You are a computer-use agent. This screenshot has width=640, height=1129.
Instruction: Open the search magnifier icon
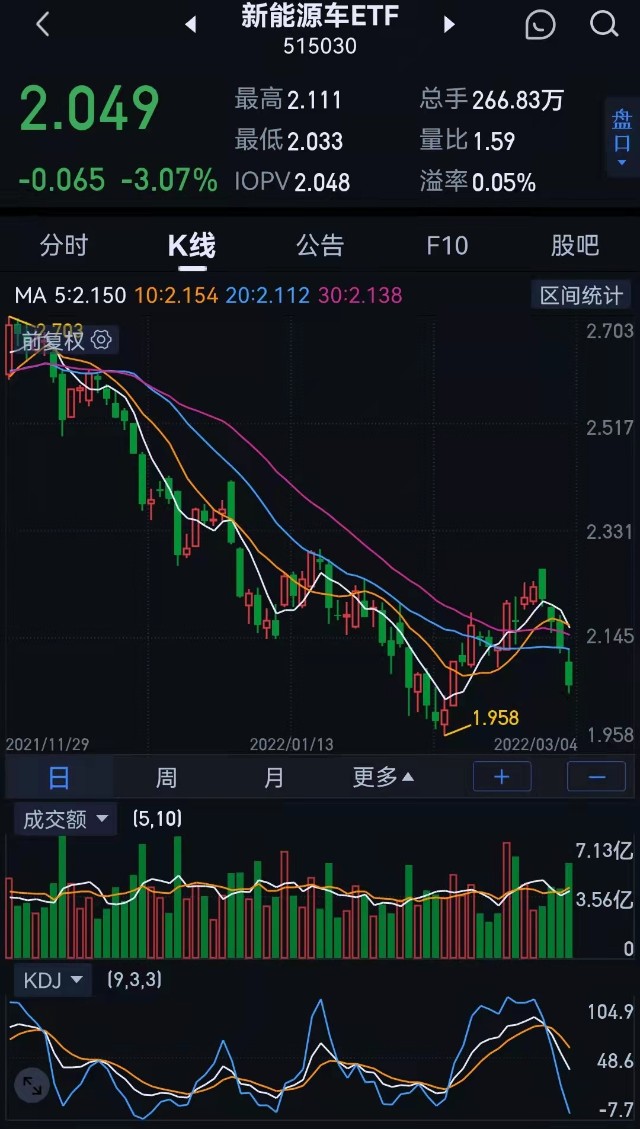tap(603, 24)
